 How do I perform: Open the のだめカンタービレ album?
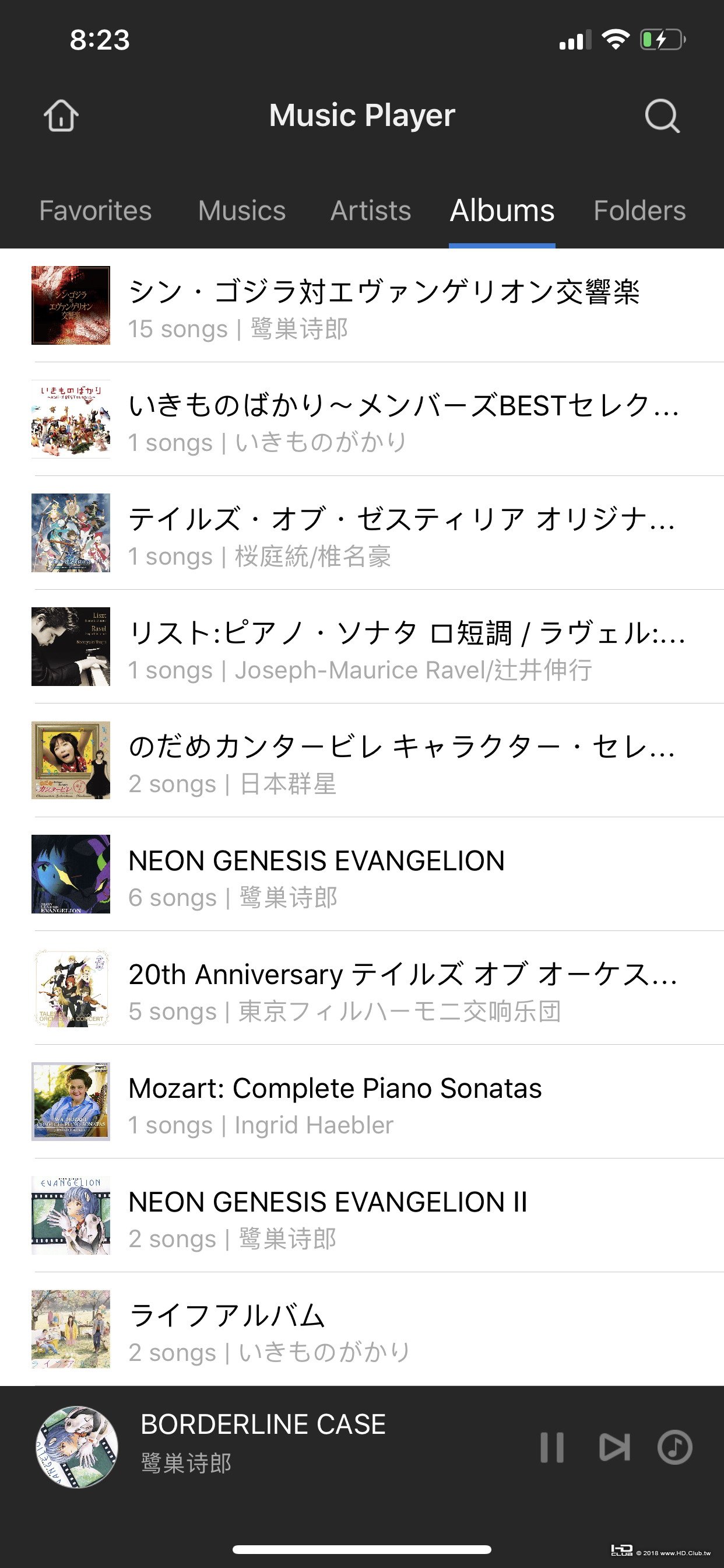[x=377, y=761]
